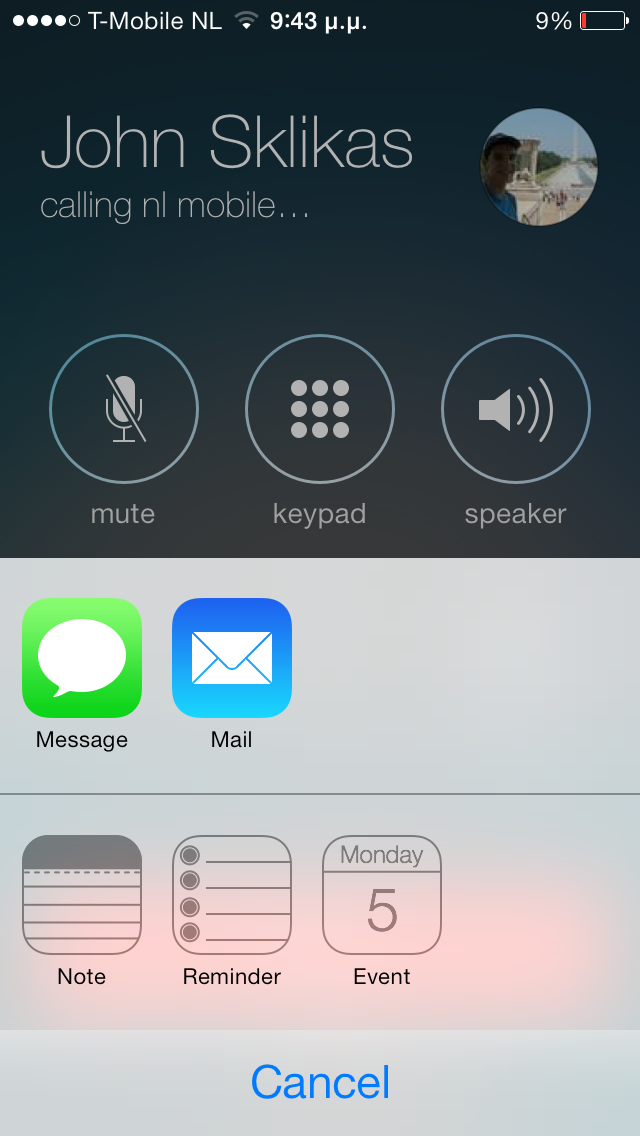Add a calendar Event
This screenshot has width=640, height=1136.
pos(382,895)
